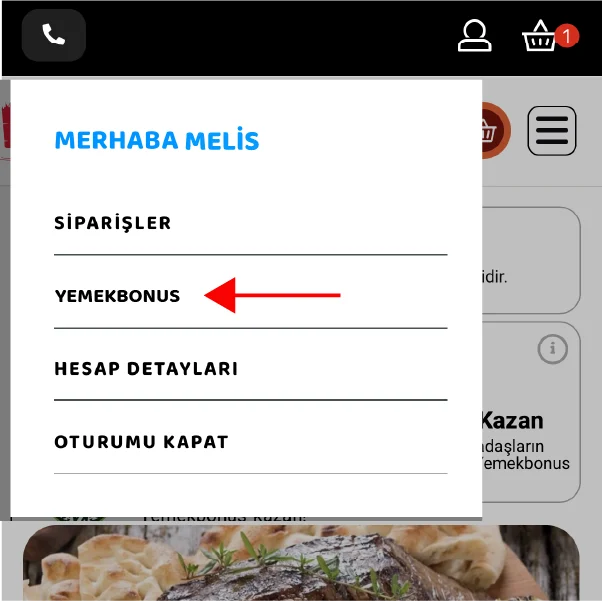The image size is (602, 601).
Task: Tap the info icon on the Kazan card
Action: (552, 349)
